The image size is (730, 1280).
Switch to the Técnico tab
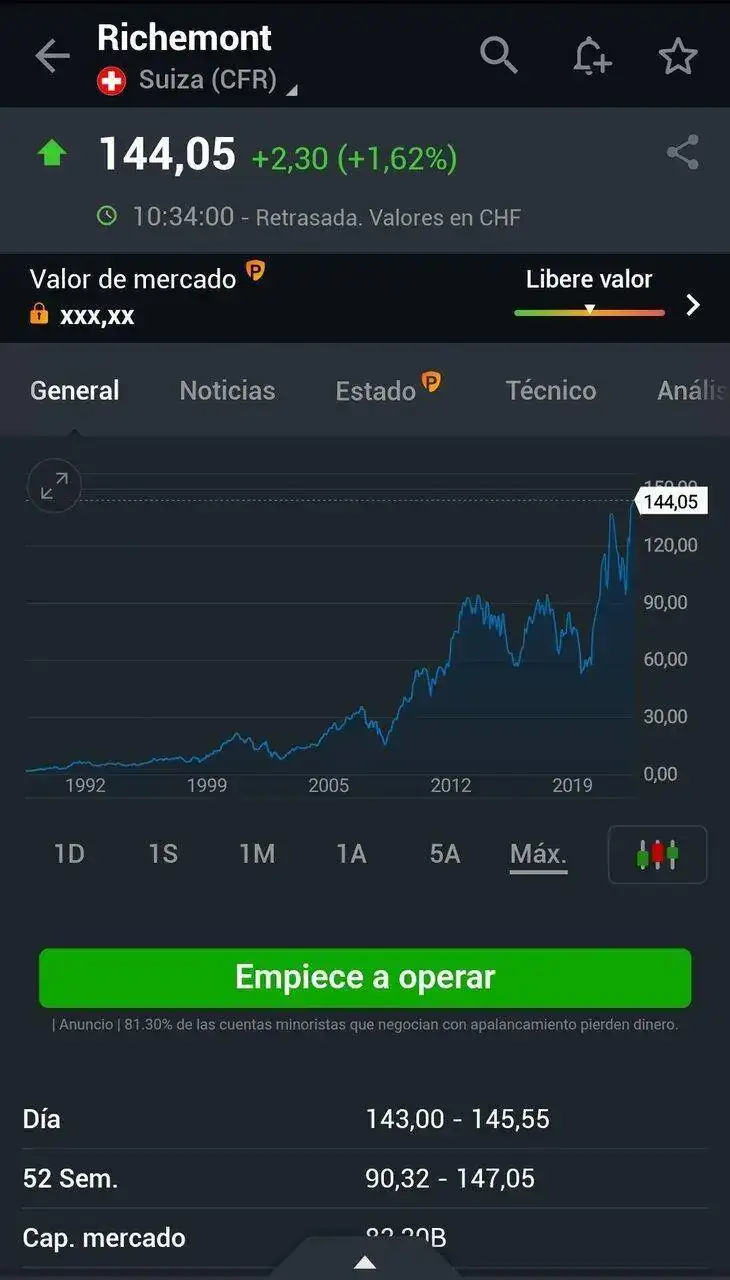click(x=550, y=391)
